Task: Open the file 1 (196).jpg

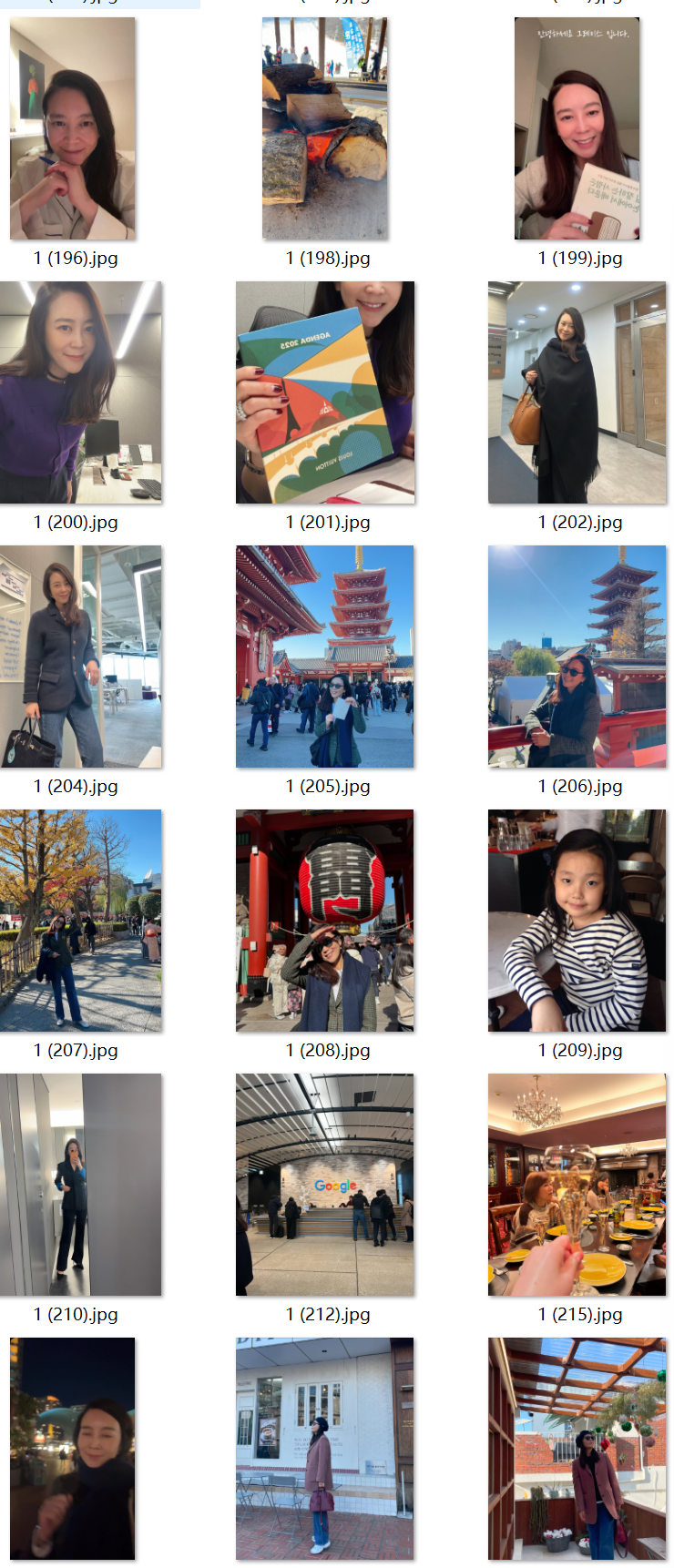Action: [73, 128]
